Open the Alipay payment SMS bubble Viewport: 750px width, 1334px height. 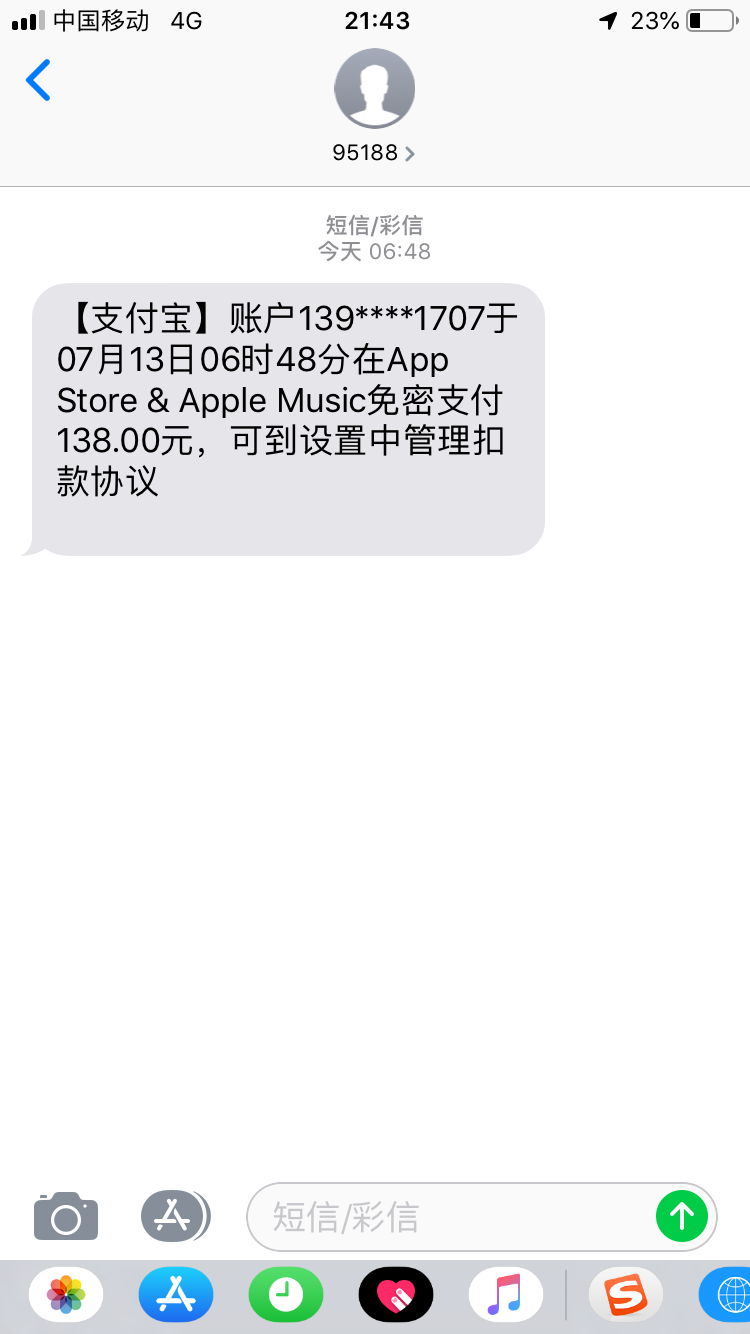(x=288, y=420)
